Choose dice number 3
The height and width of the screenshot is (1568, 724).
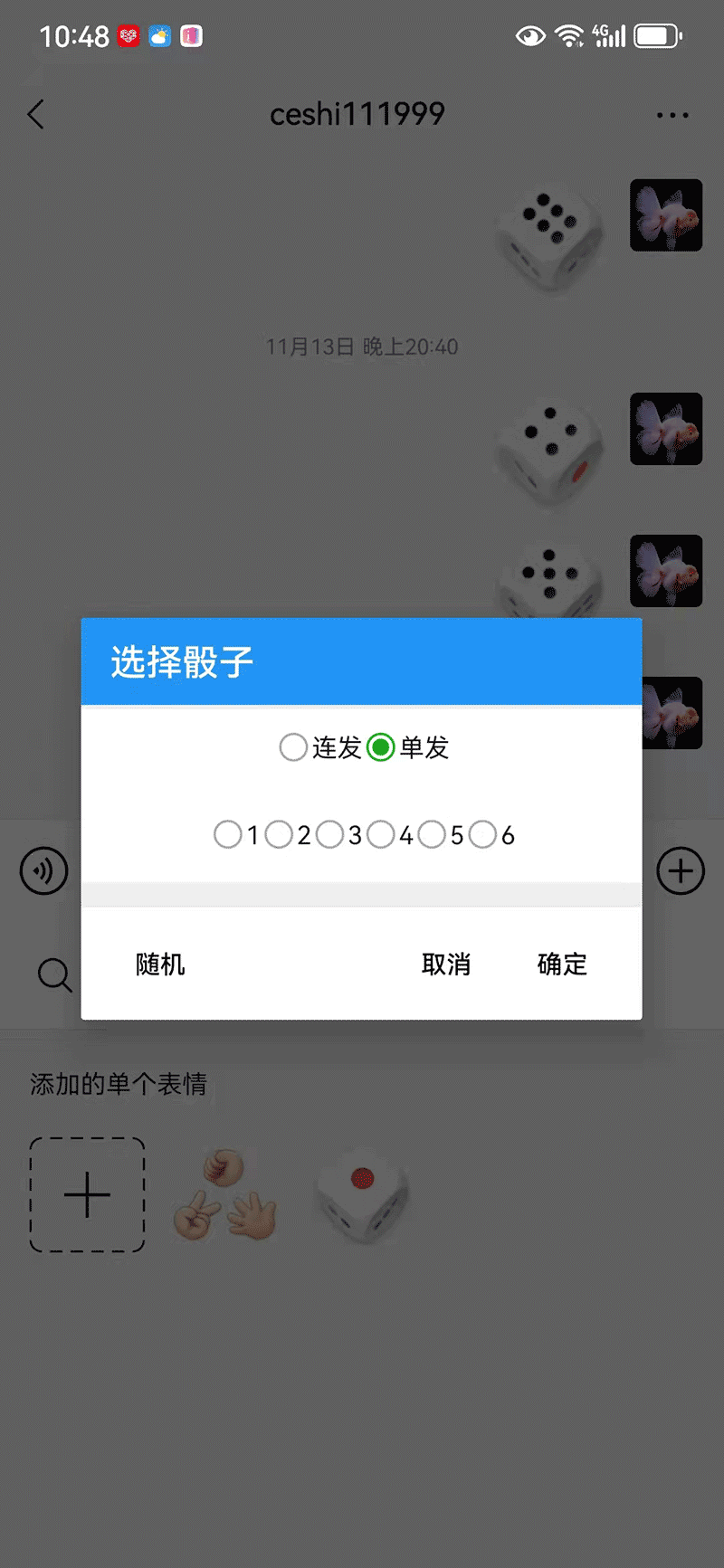330,834
